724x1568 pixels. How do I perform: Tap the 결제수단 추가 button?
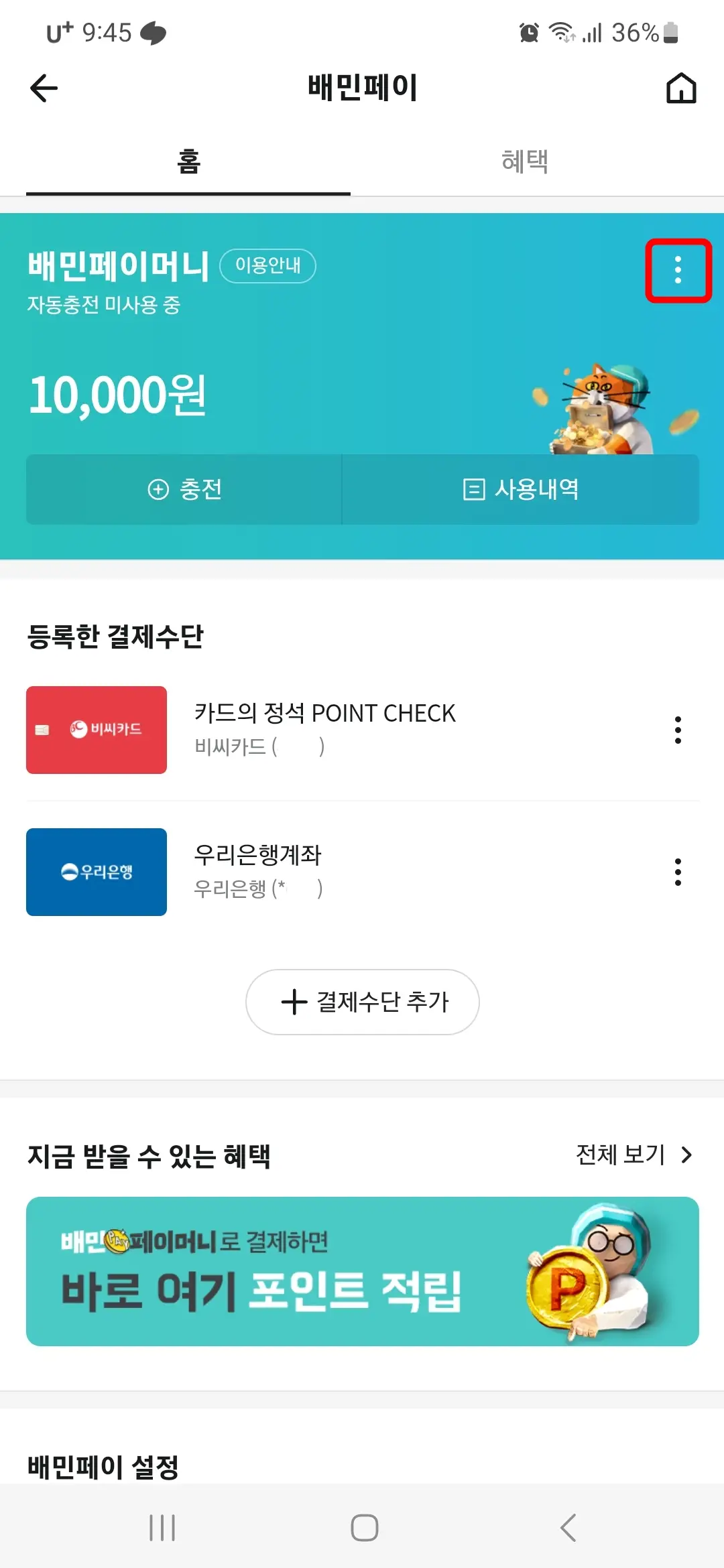(362, 1002)
